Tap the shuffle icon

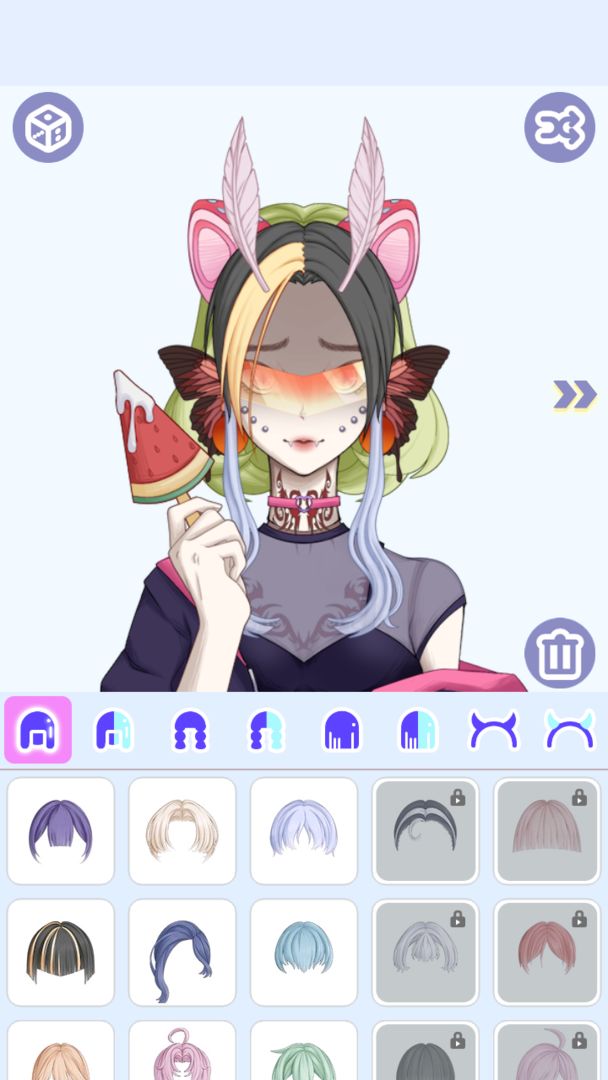click(x=559, y=128)
